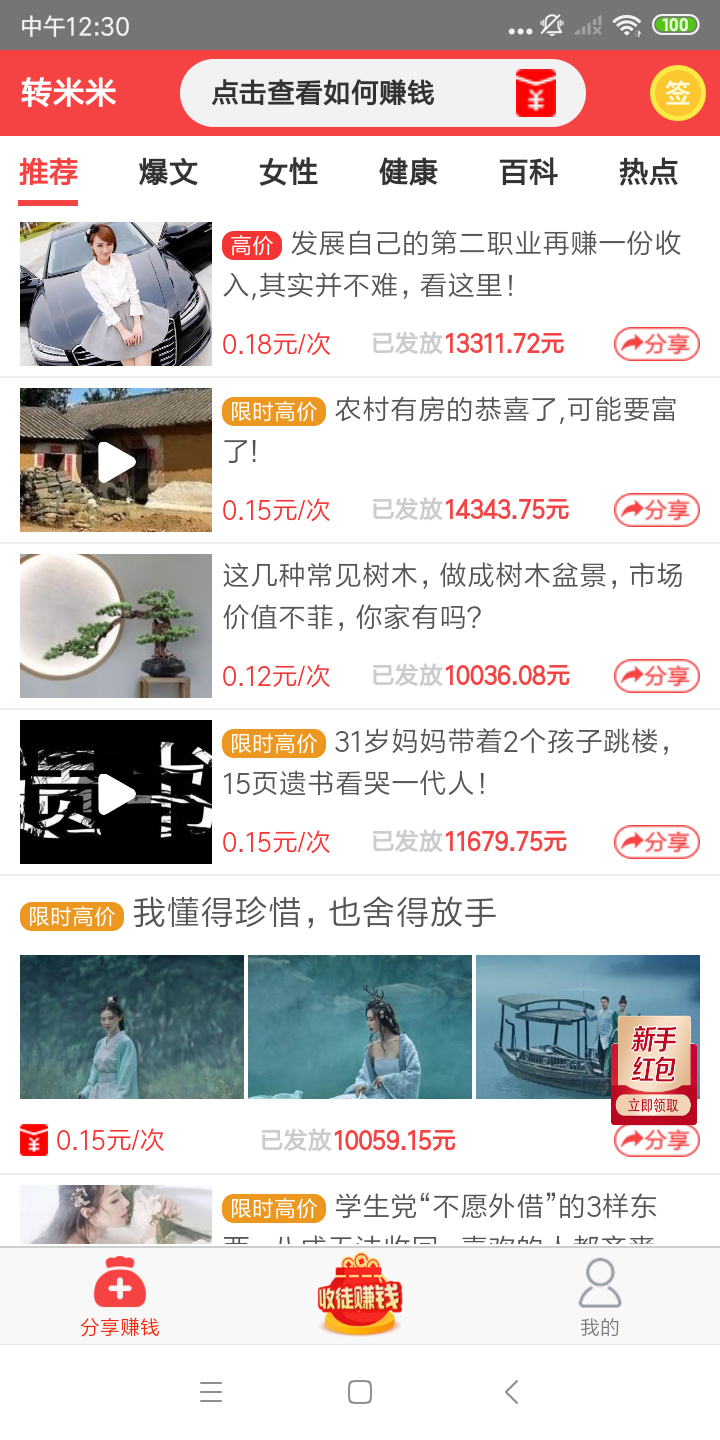Play the 农村有房的恭喜了 video
Screen dimensions: 720x1440
point(116,460)
